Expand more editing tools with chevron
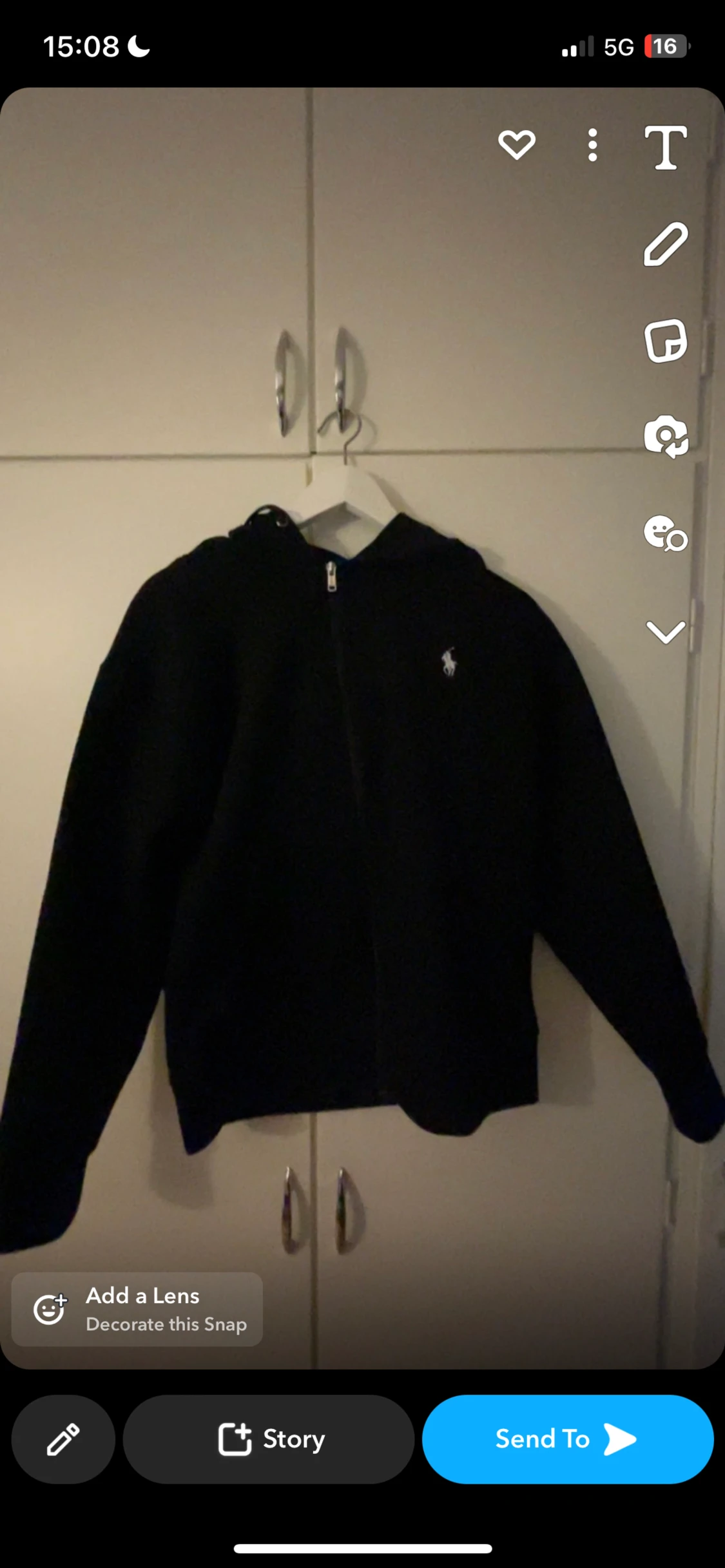 pyautogui.click(x=666, y=631)
